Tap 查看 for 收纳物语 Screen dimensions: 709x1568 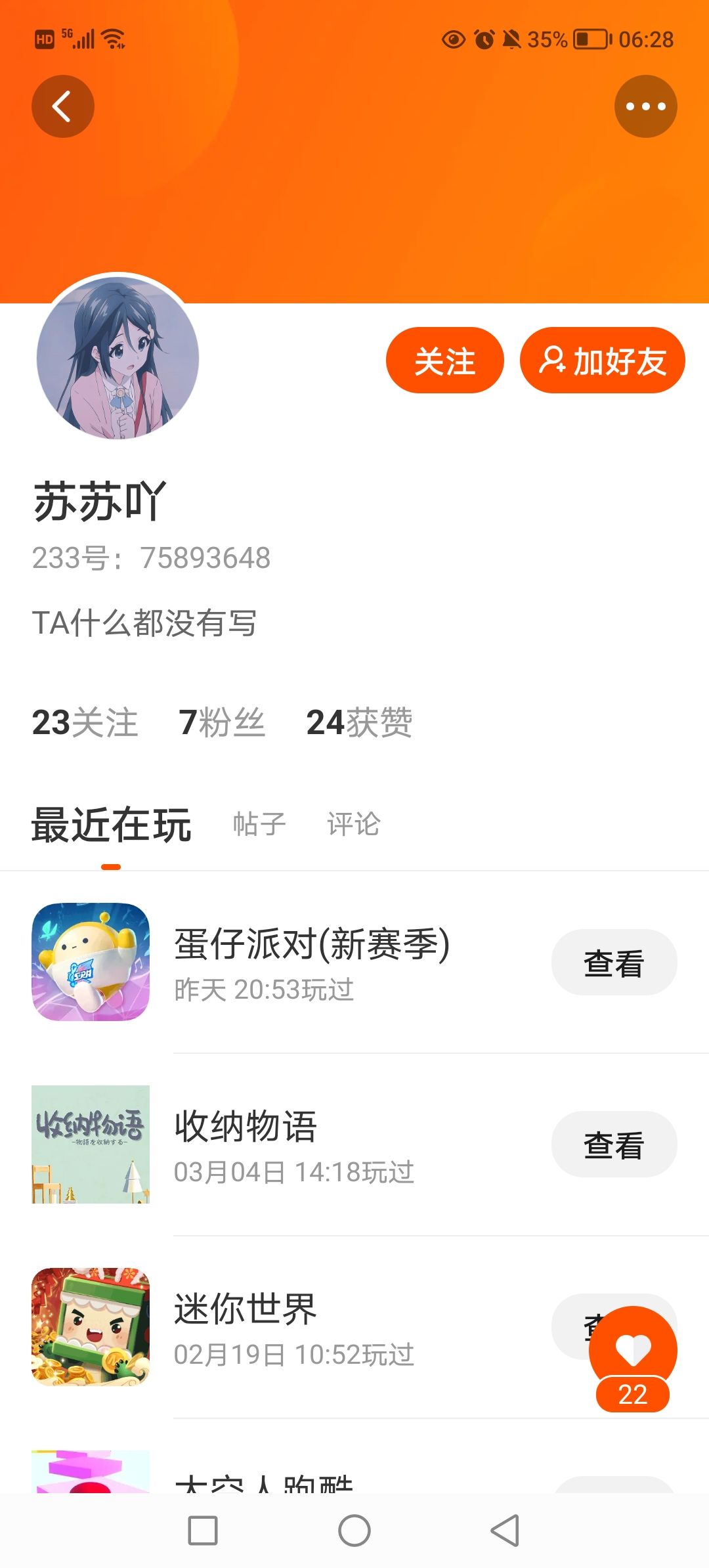pyautogui.click(x=614, y=1144)
